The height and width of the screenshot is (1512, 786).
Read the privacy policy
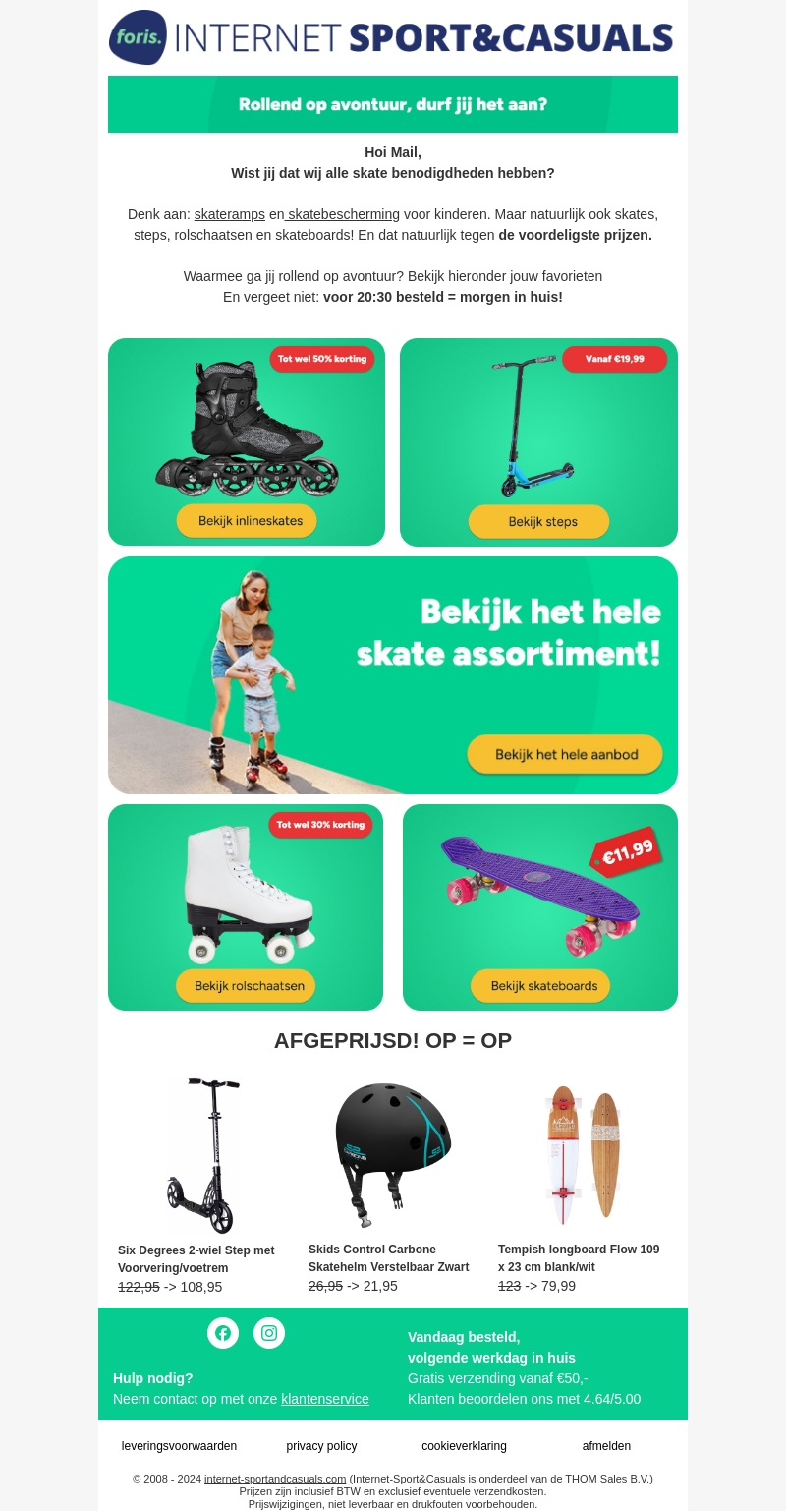[321, 1446]
